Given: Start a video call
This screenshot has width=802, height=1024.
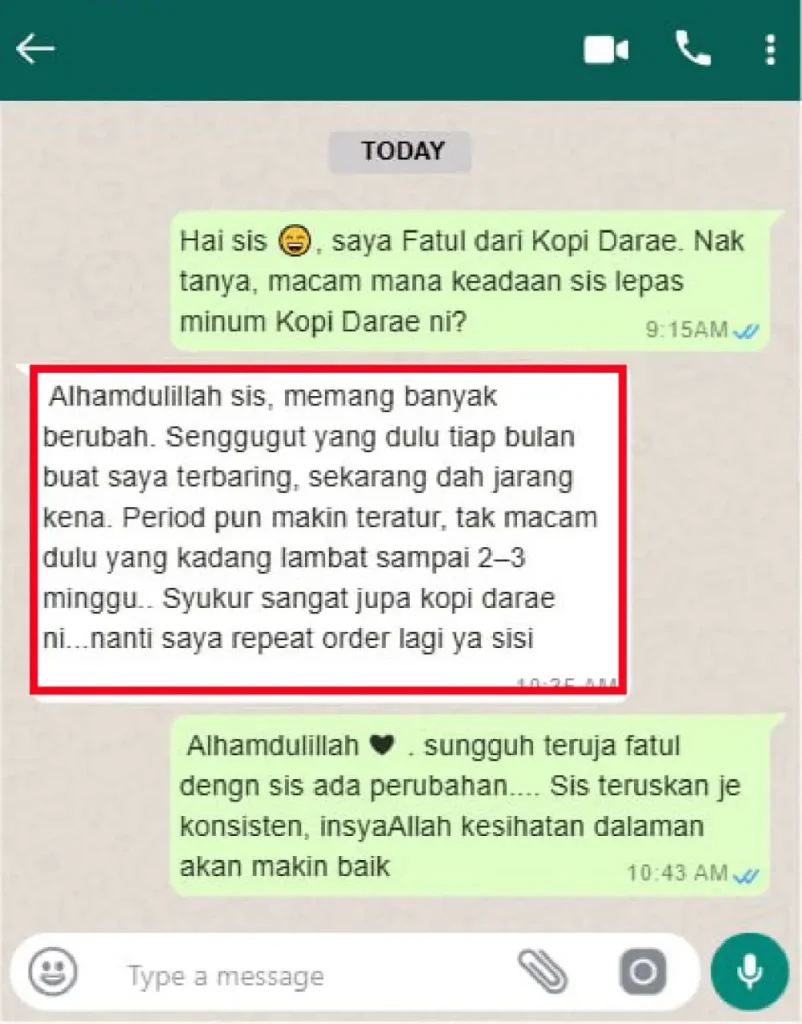Looking at the screenshot, I should (606, 49).
